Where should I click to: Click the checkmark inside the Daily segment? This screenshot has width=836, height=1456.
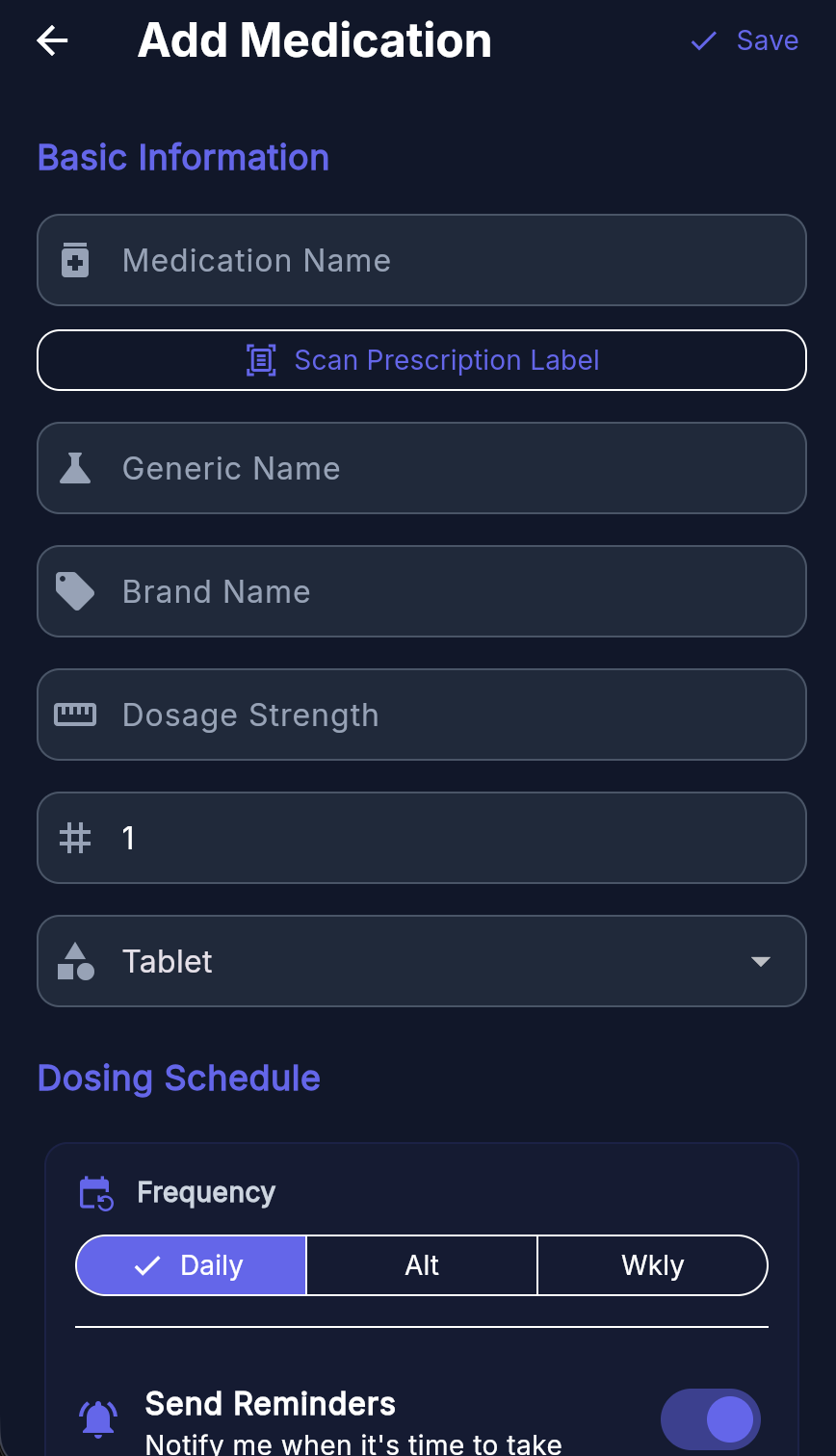(144, 1264)
